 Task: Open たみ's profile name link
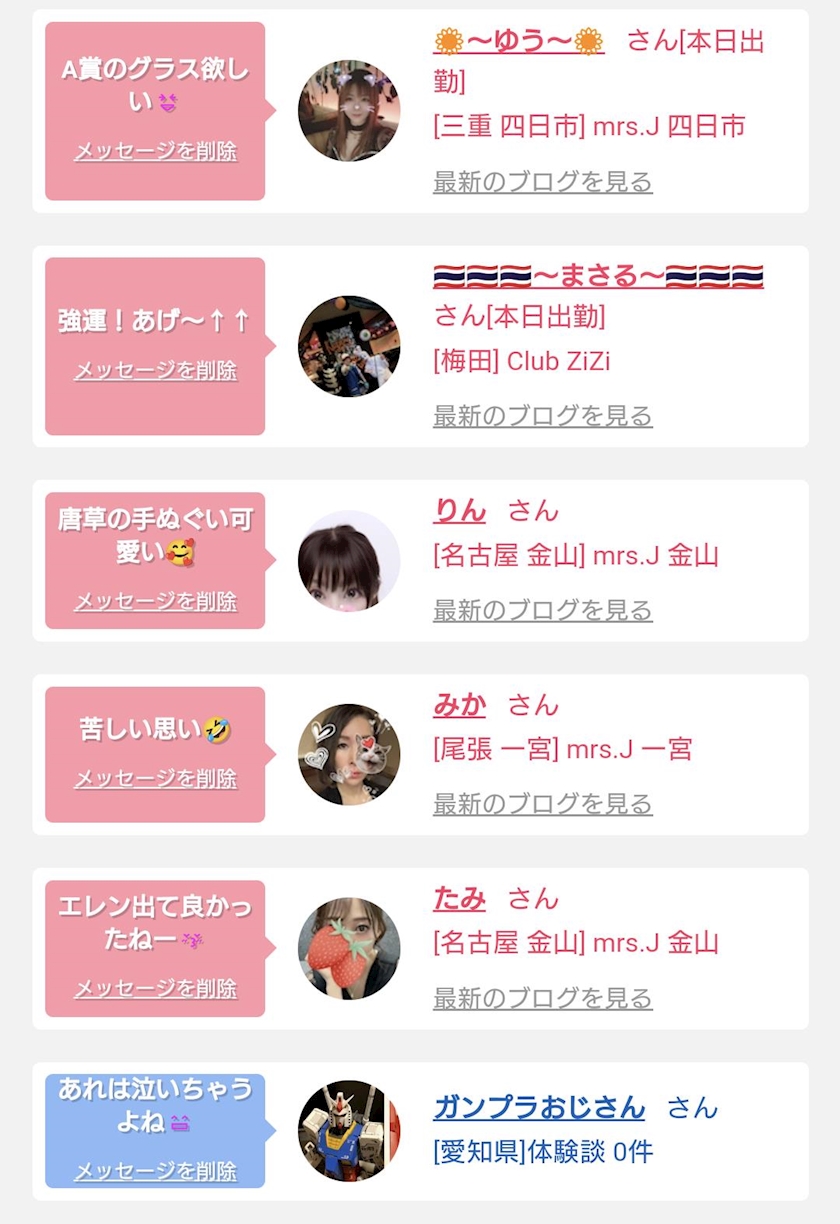[460, 898]
